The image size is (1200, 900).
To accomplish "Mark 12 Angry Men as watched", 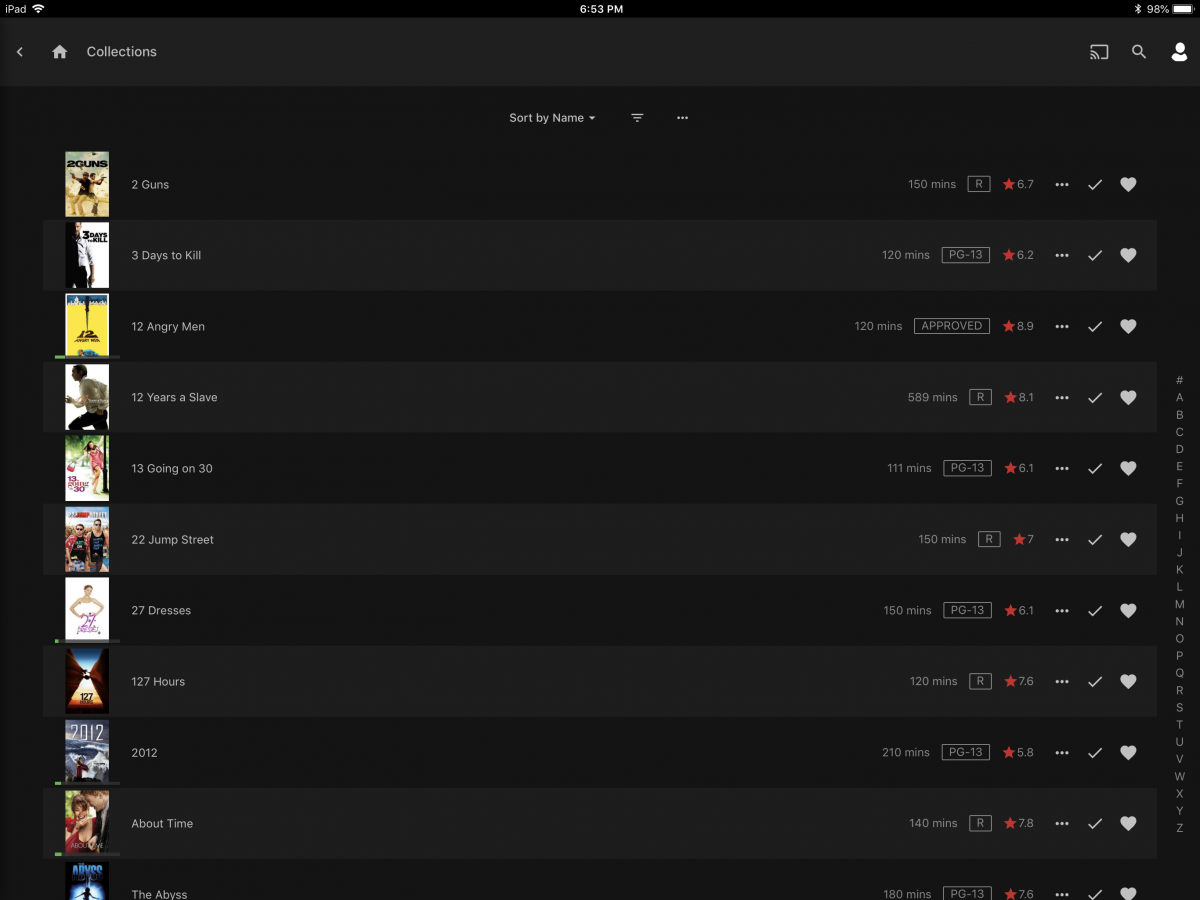I will coord(1095,327).
